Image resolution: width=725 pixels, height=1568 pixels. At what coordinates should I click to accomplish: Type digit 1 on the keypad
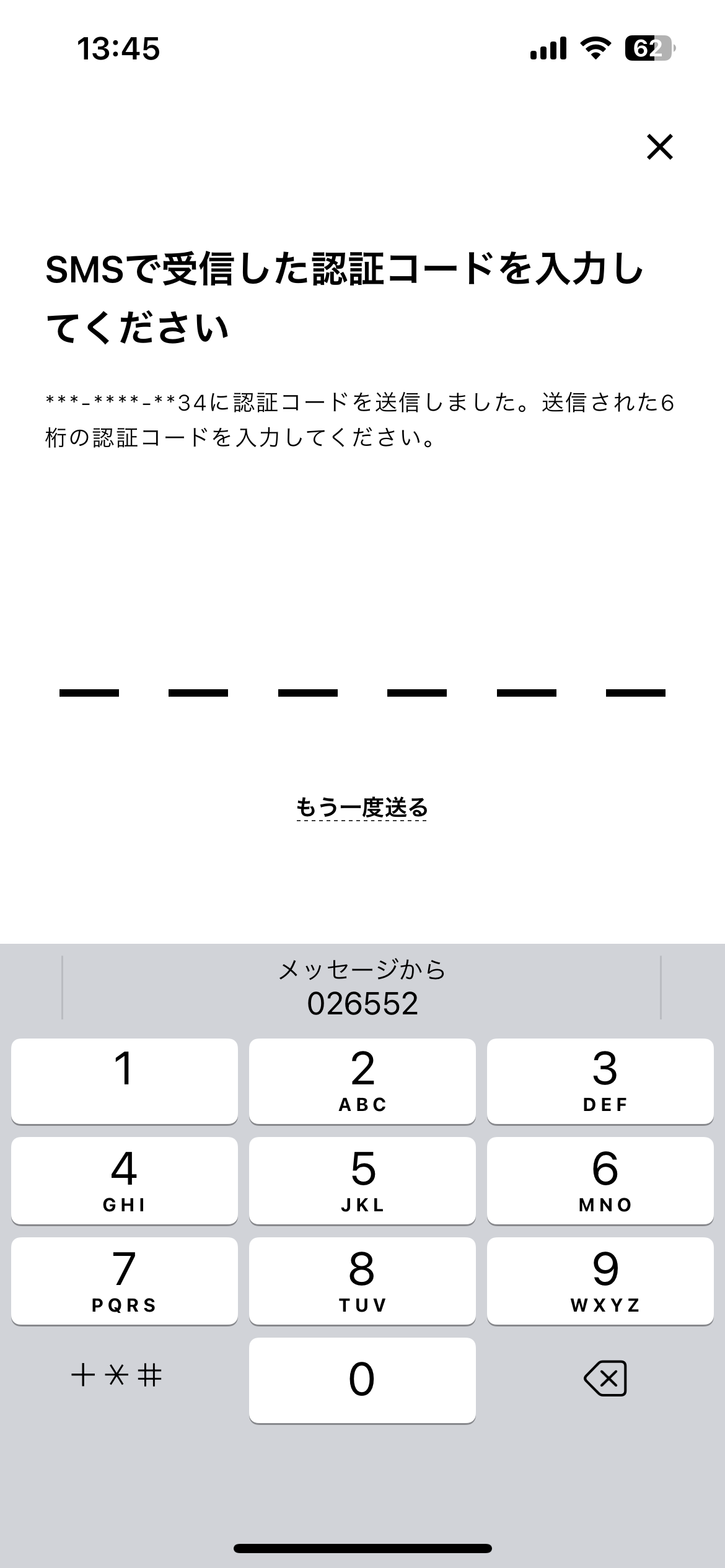tap(125, 1081)
